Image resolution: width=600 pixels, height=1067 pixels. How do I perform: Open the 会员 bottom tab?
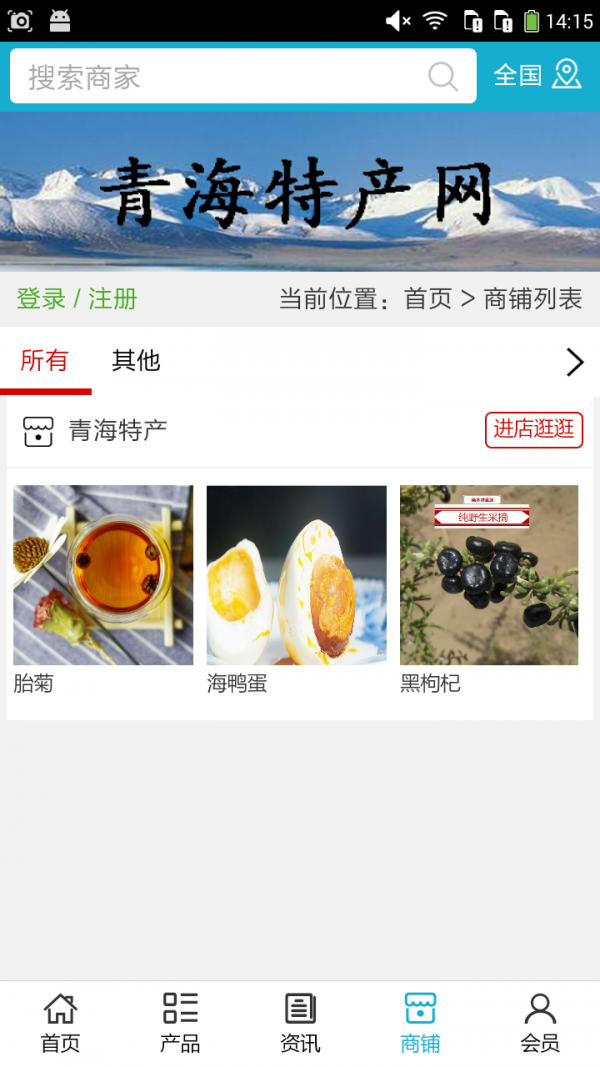pos(540,1023)
